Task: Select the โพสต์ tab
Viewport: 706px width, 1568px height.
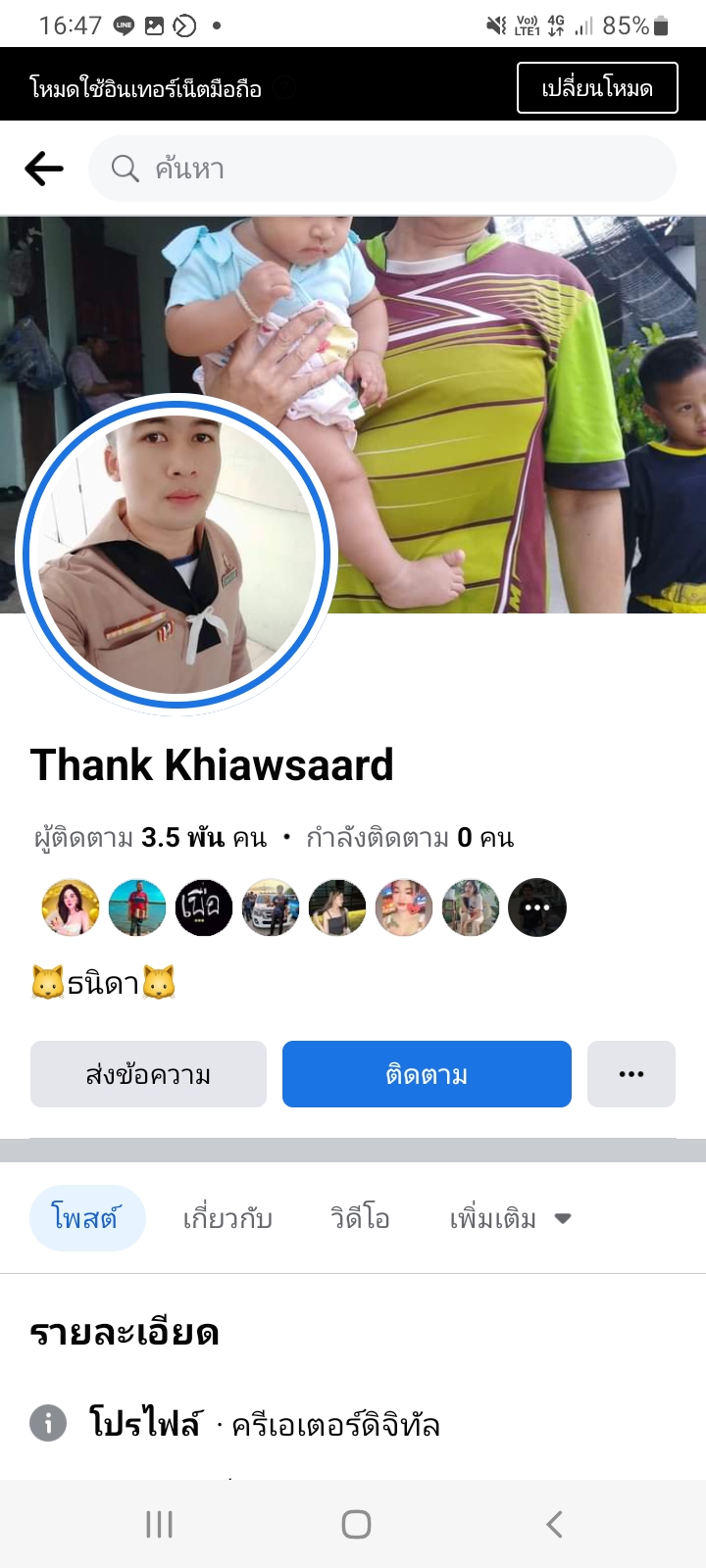Action: pos(87,1218)
